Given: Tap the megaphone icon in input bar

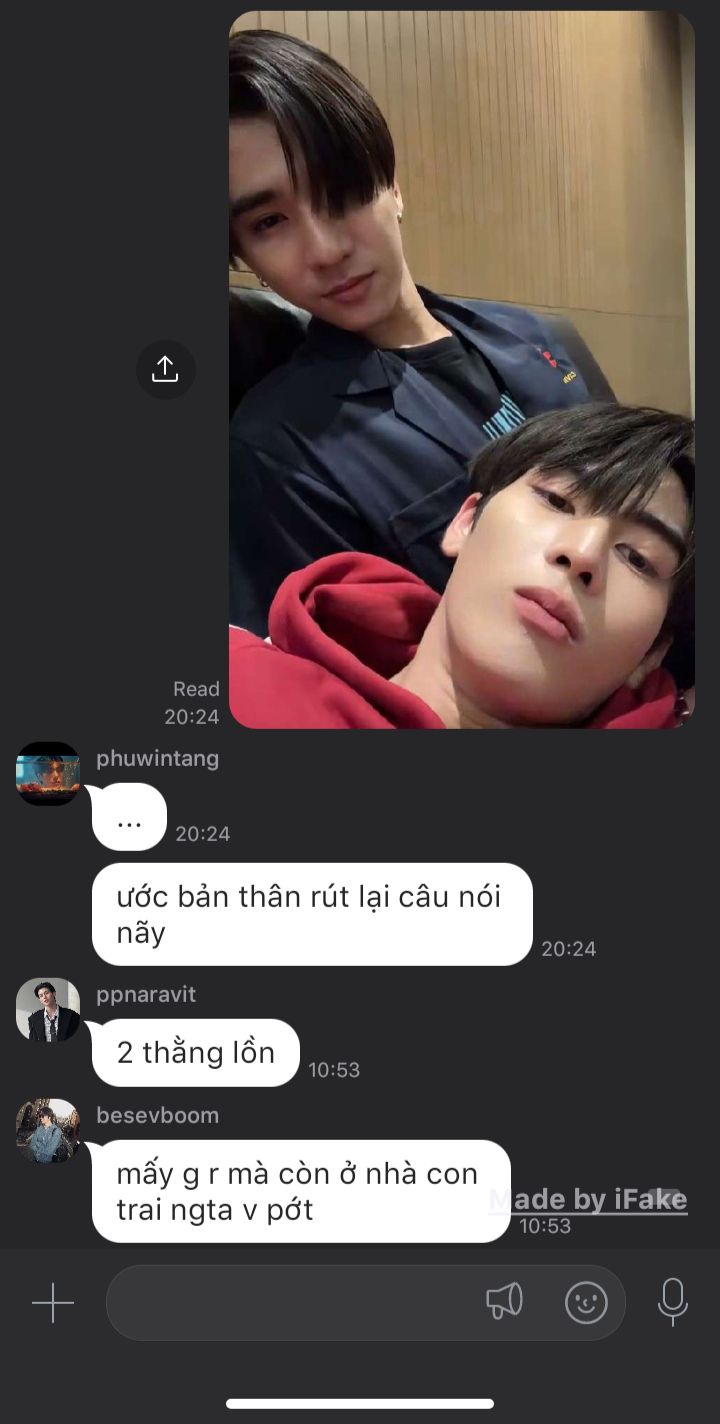Looking at the screenshot, I should point(505,1302).
